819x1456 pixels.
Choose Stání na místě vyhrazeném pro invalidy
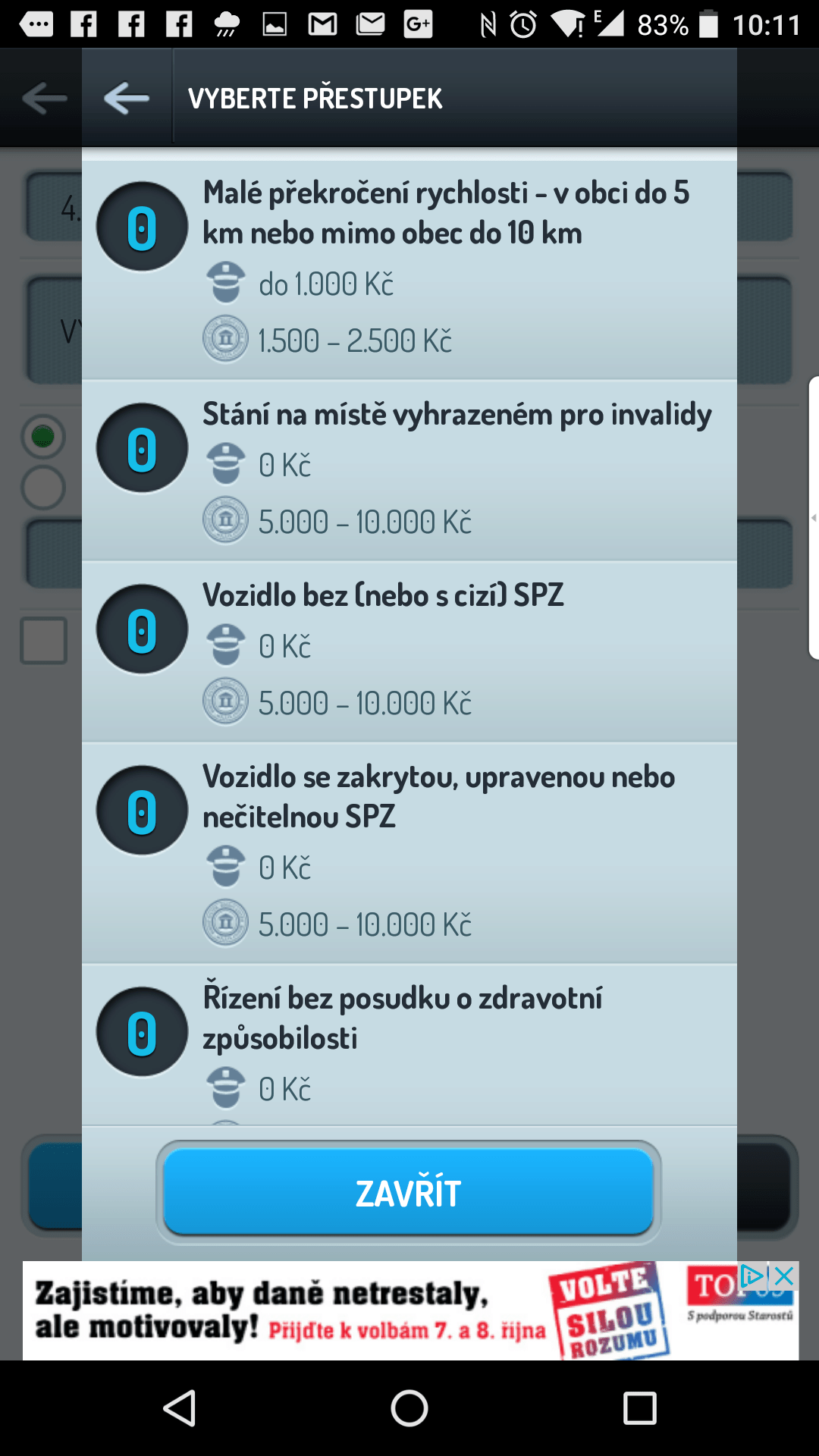(409, 470)
